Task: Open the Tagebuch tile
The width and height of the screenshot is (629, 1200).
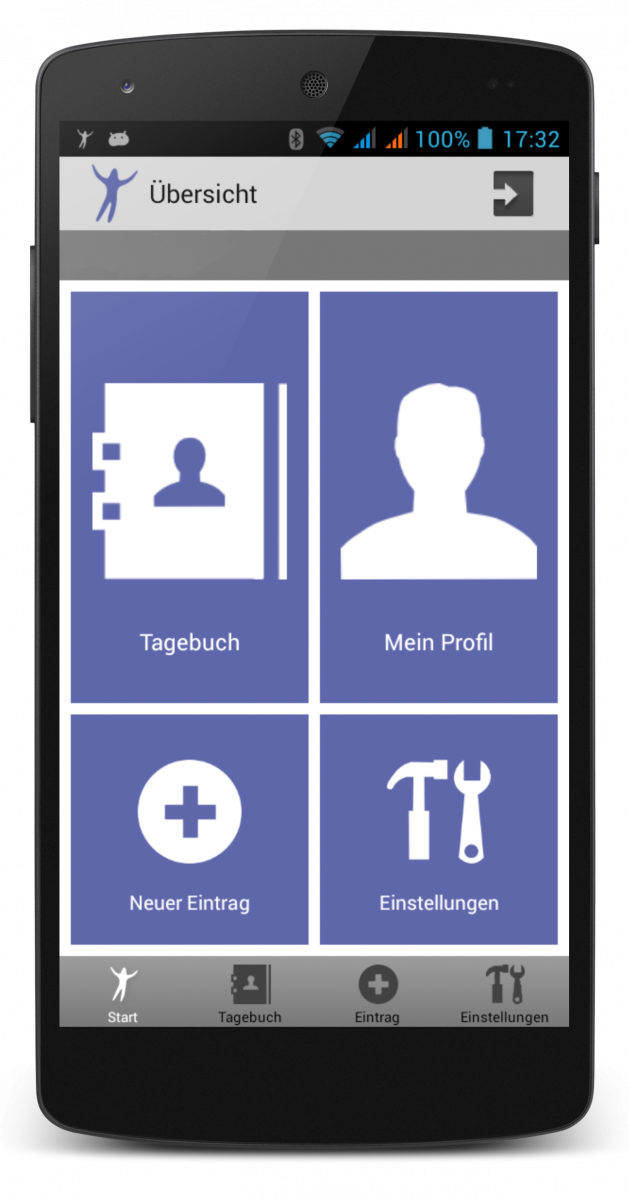Action: point(189,497)
